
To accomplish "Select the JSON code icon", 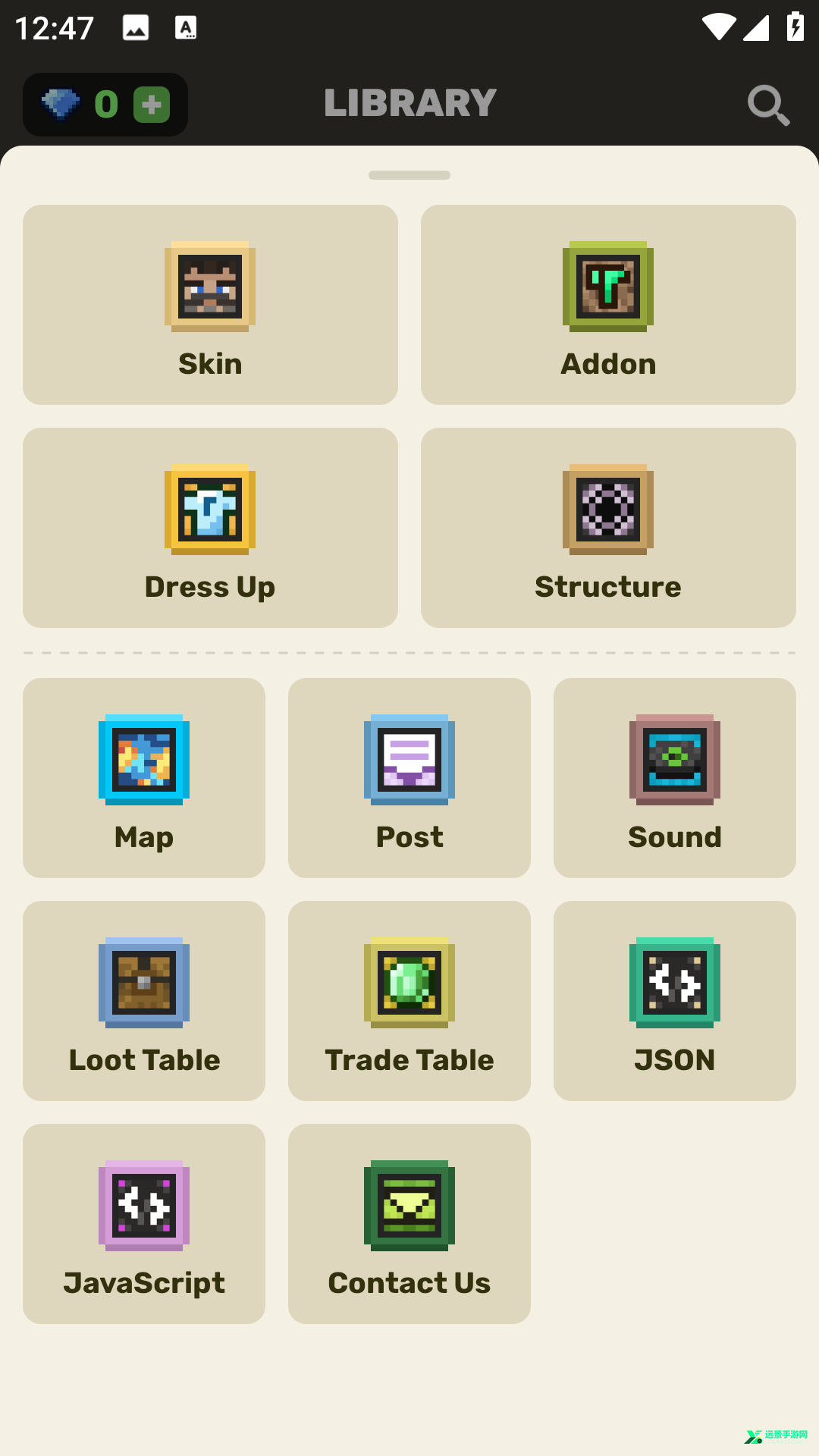I will click(x=674, y=983).
